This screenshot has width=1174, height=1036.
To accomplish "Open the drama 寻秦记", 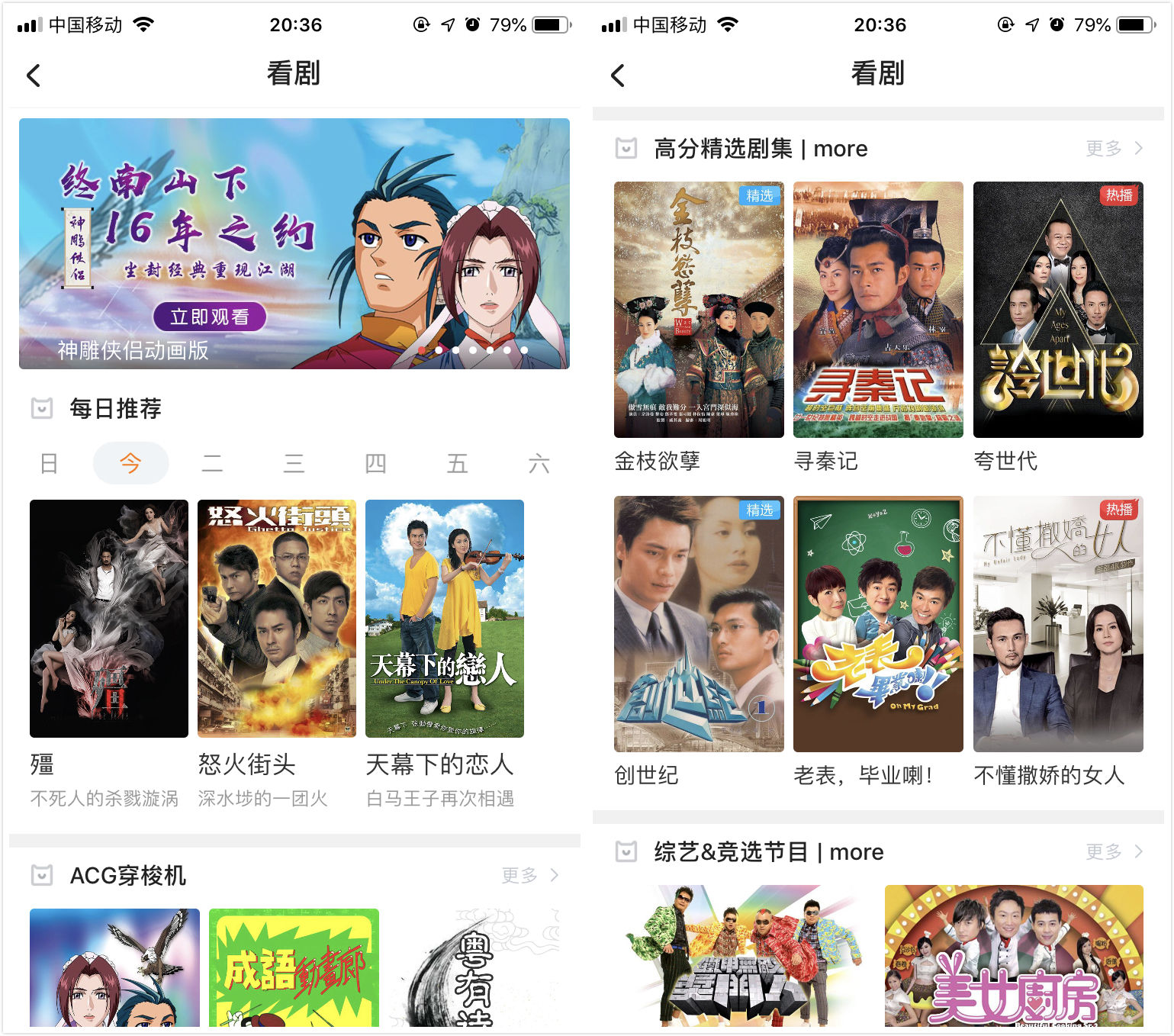I will coord(878,310).
